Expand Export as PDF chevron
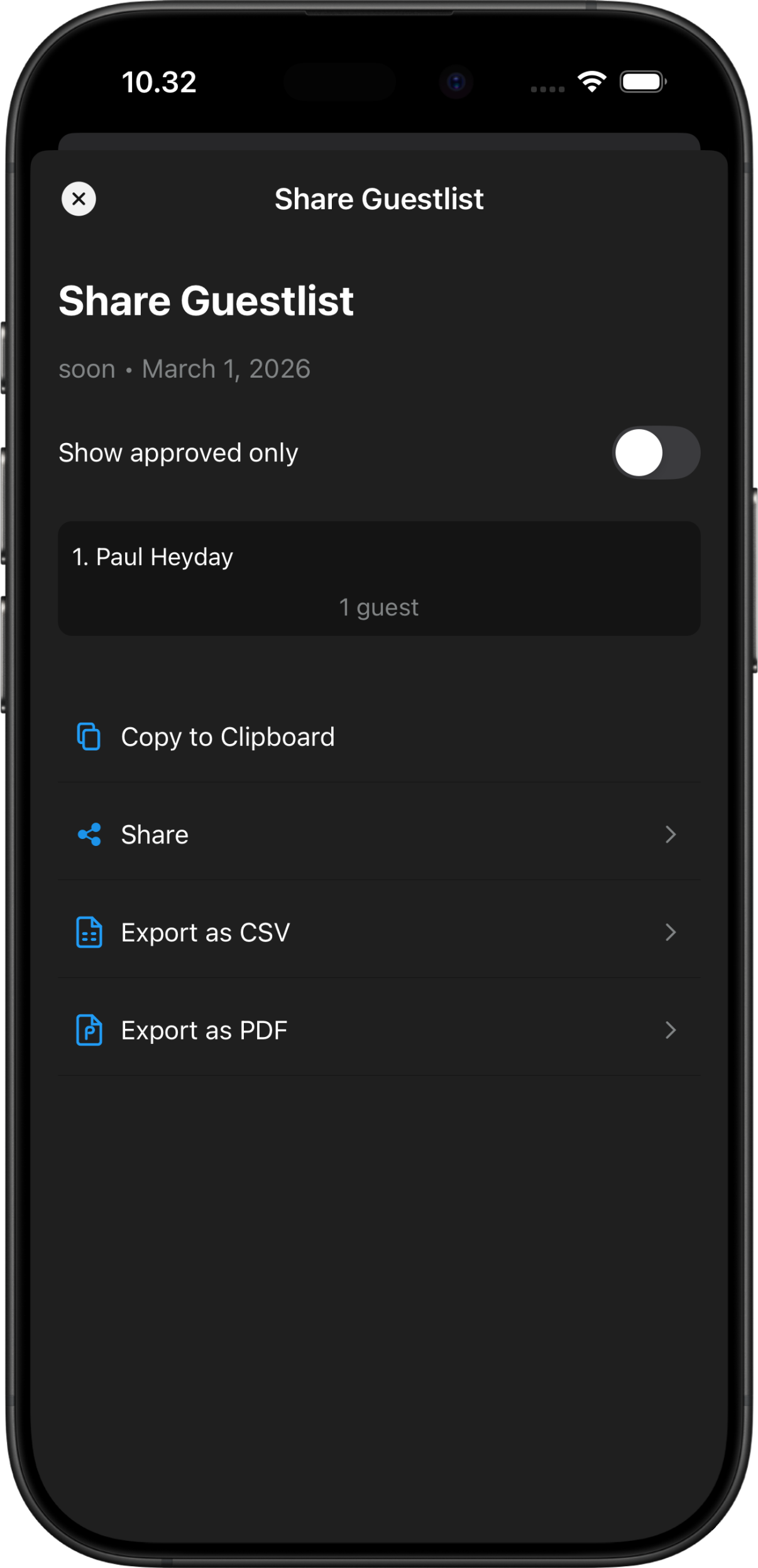 point(671,1030)
